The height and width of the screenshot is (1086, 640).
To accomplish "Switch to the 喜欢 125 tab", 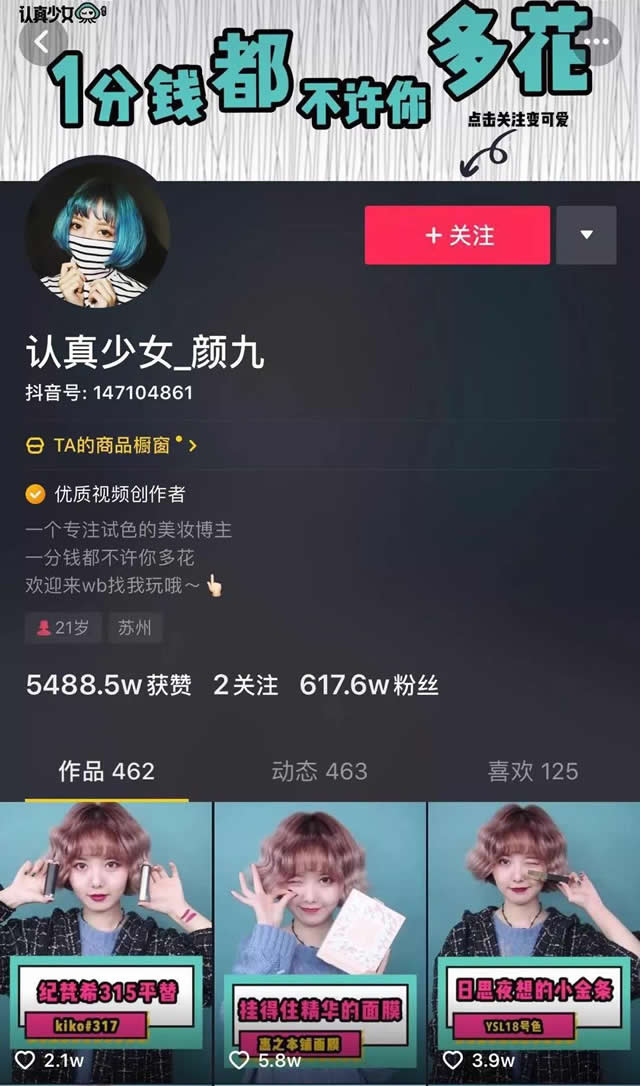I will pos(532,771).
